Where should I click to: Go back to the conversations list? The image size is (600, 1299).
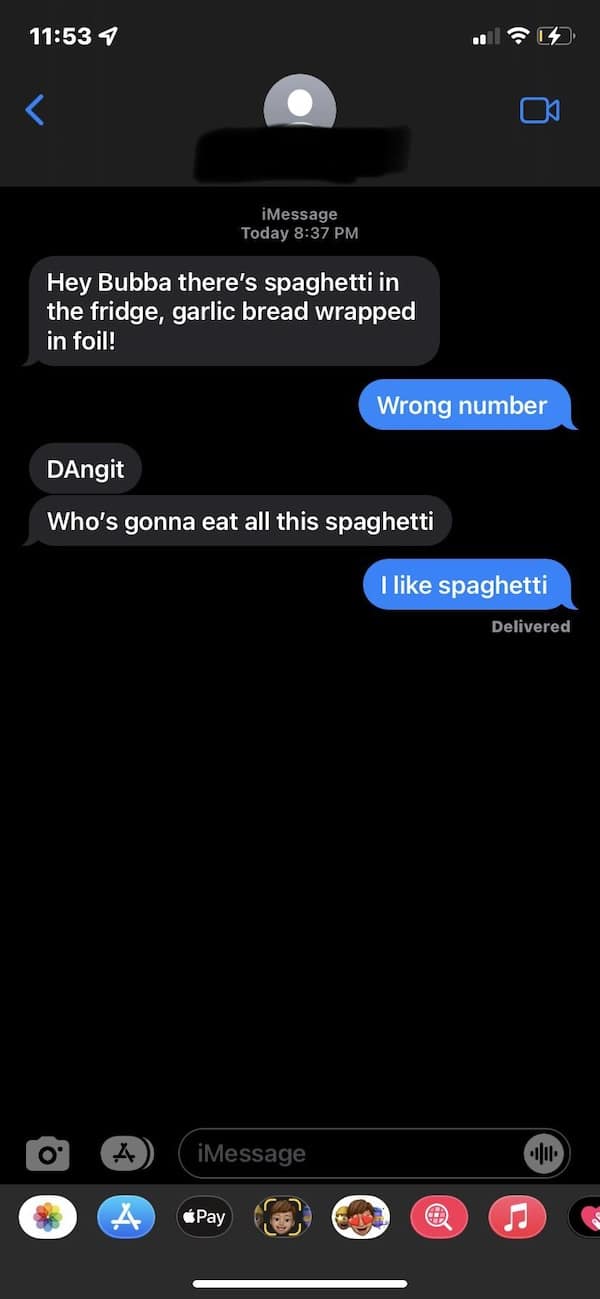tap(35, 109)
